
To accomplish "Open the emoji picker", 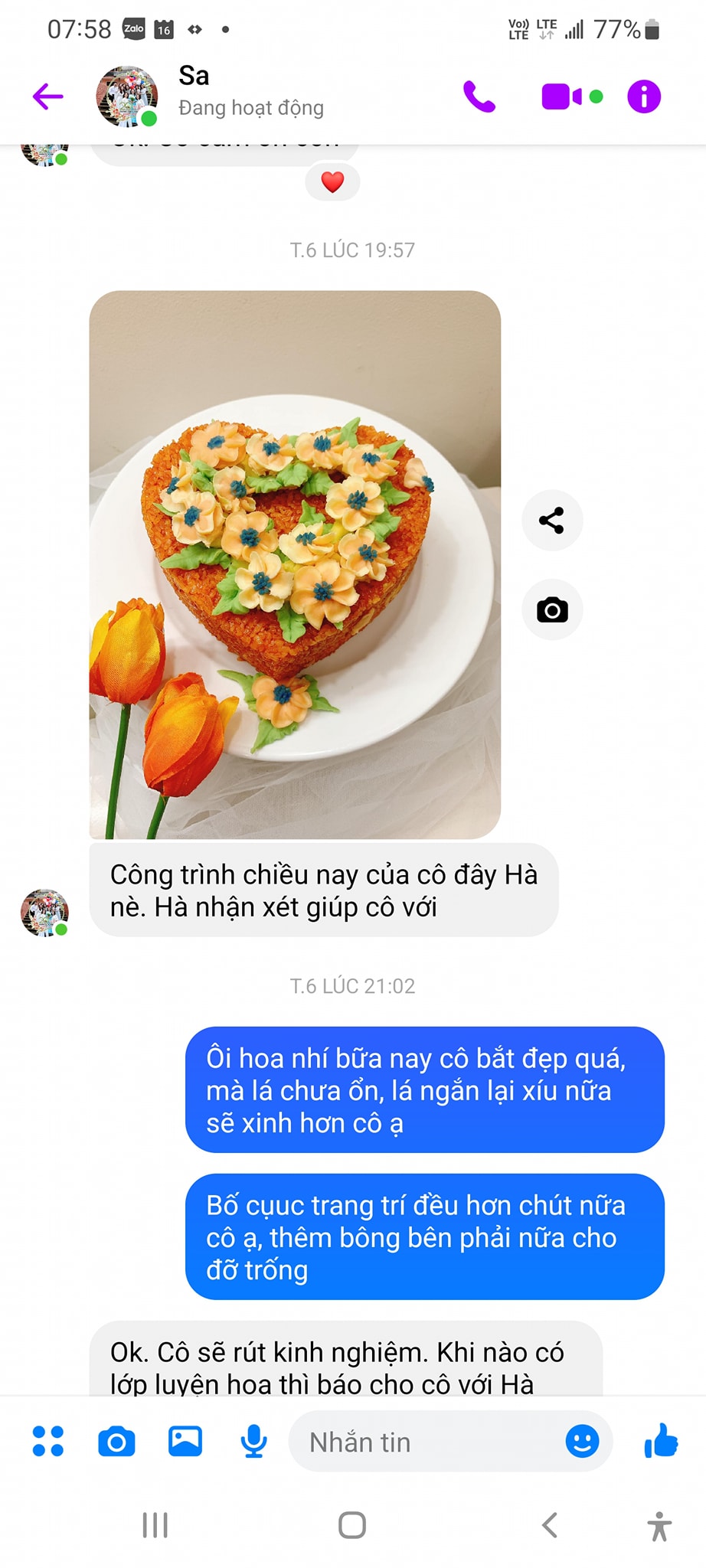I will coord(582,1442).
